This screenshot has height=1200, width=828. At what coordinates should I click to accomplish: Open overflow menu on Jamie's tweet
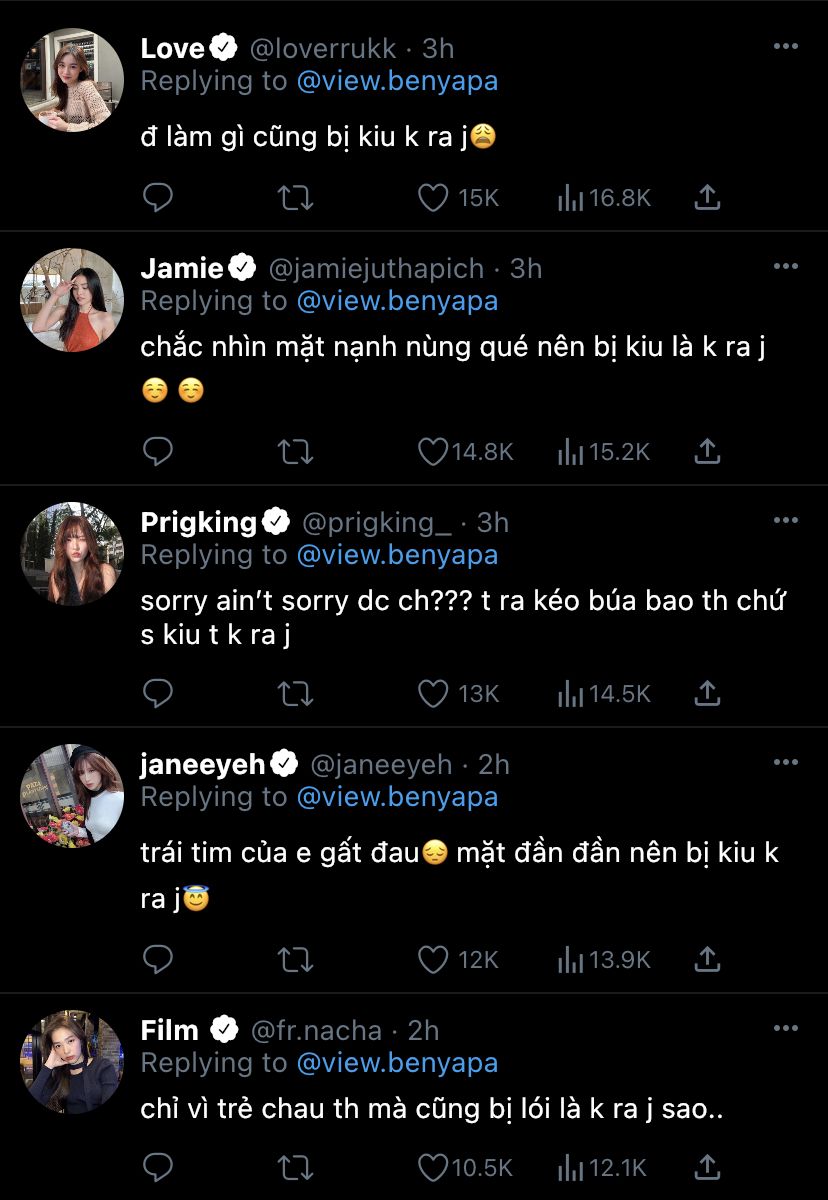coord(785,266)
